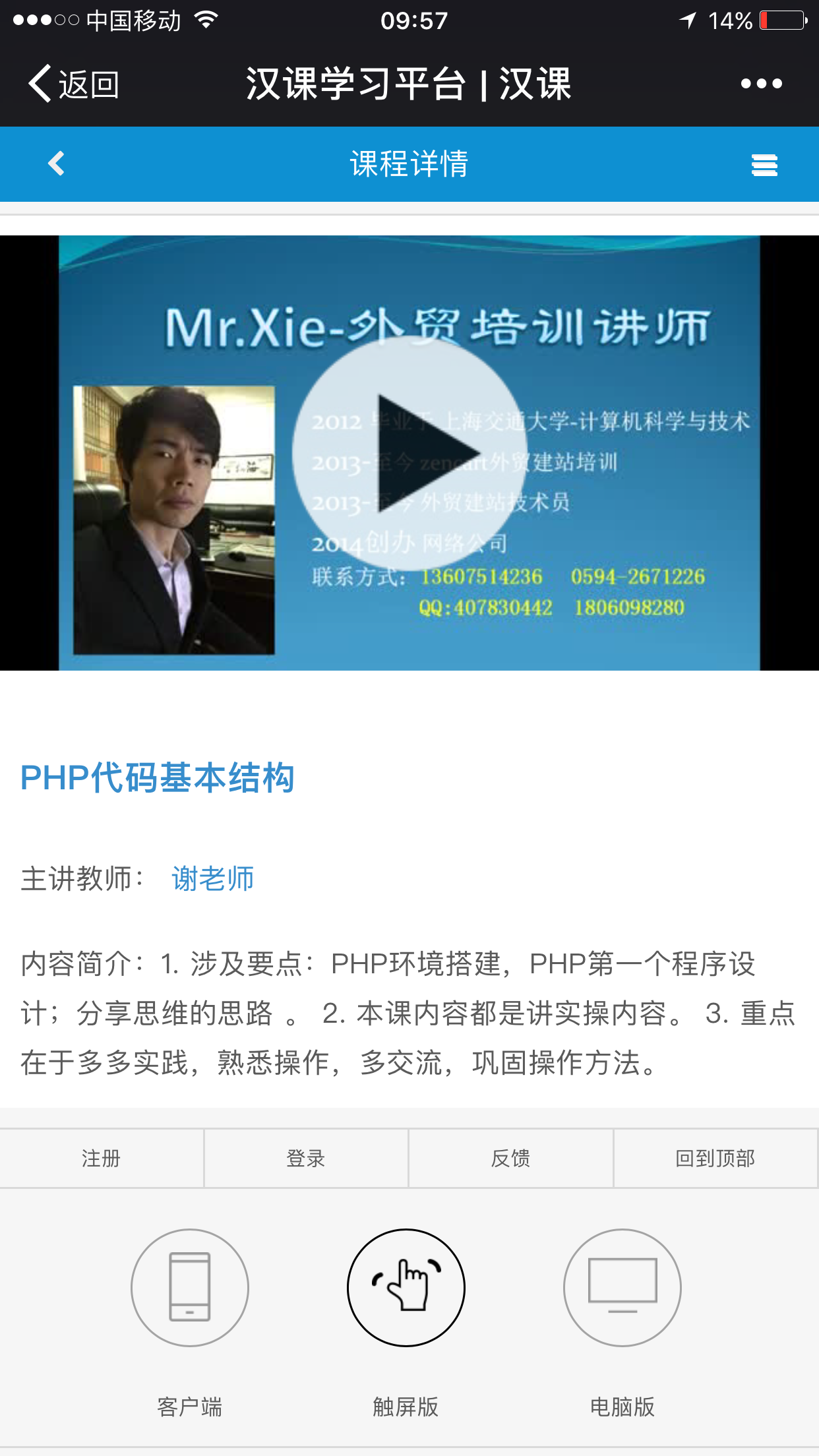Open the 反馈 feedback page
Image resolution: width=819 pixels, height=1456 pixels.
tap(510, 1158)
